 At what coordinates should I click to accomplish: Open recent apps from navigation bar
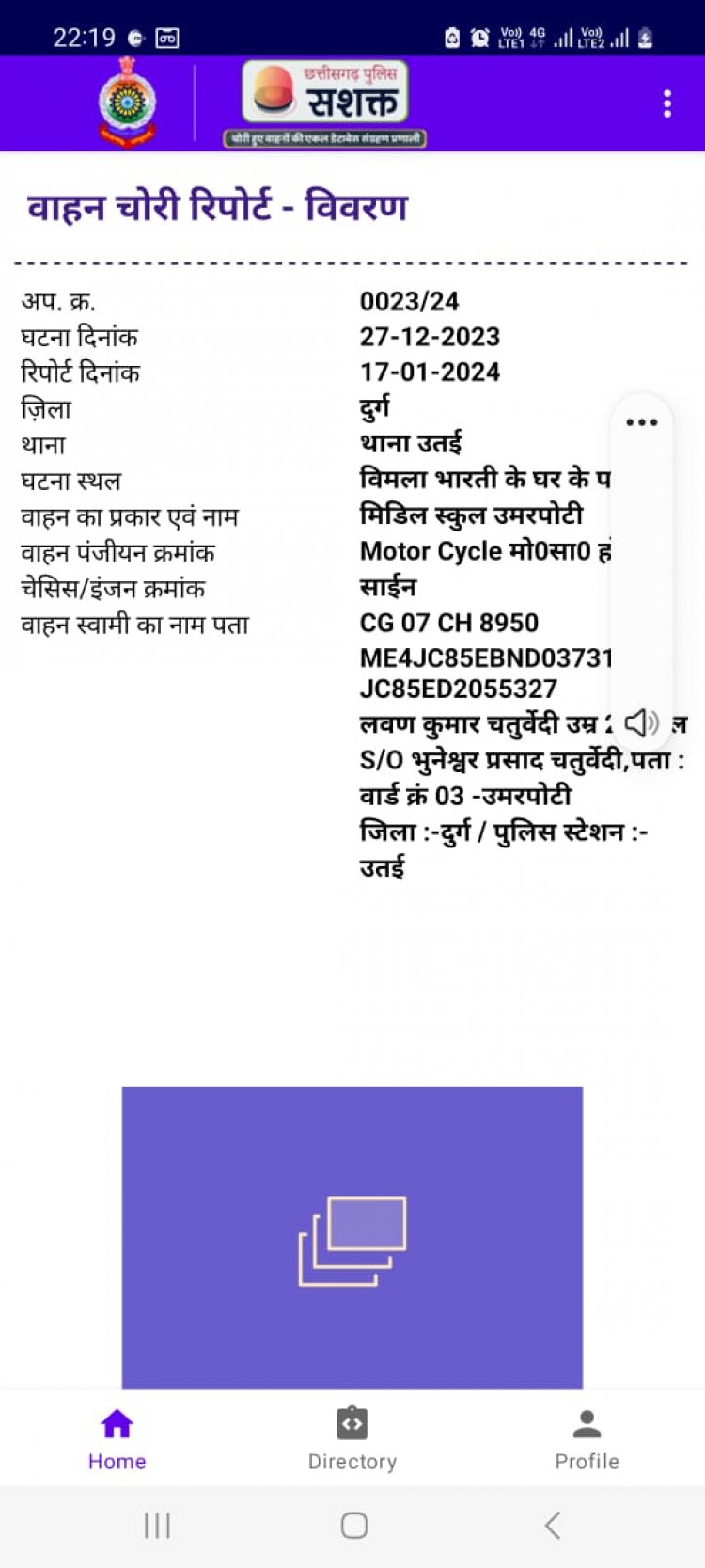coord(157,1525)
